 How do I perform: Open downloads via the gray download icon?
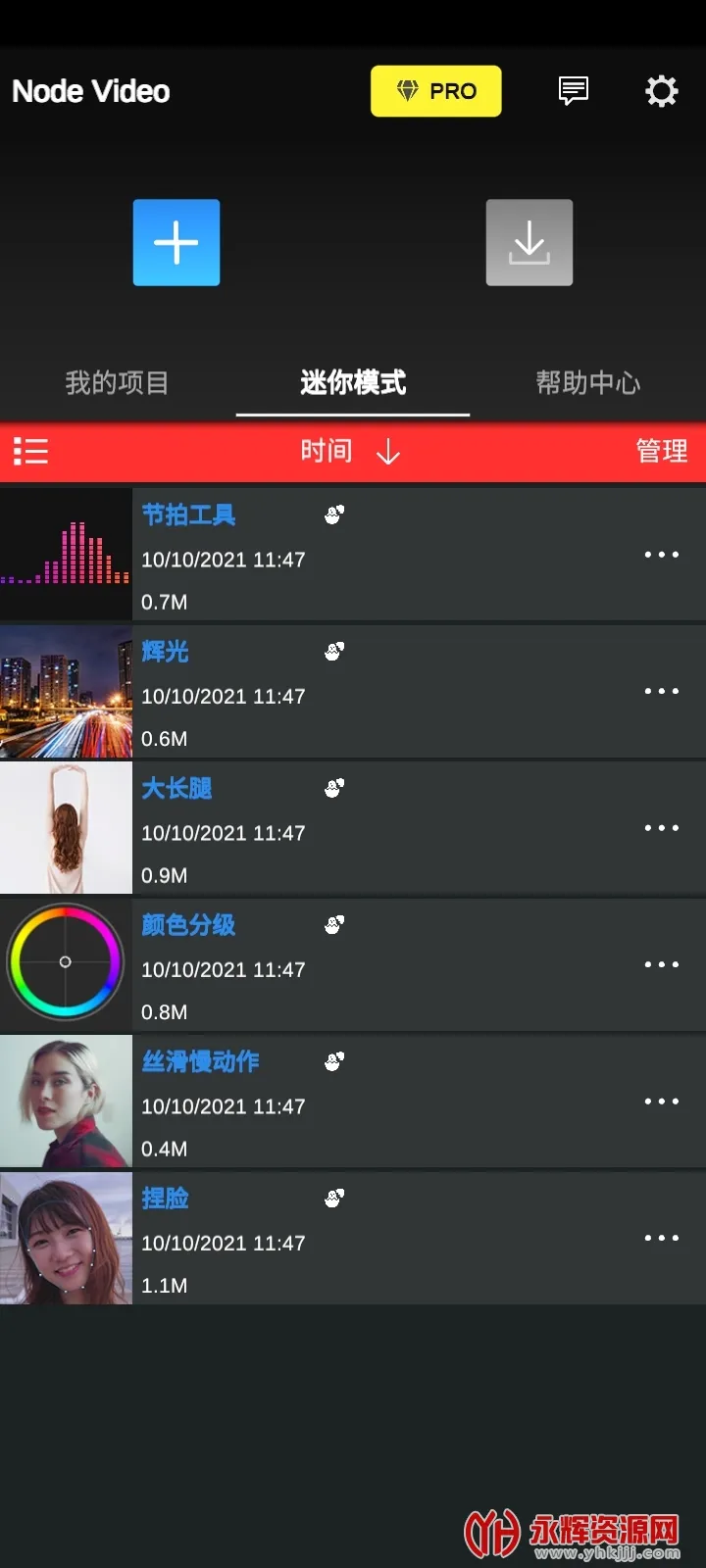coord(529,242)
